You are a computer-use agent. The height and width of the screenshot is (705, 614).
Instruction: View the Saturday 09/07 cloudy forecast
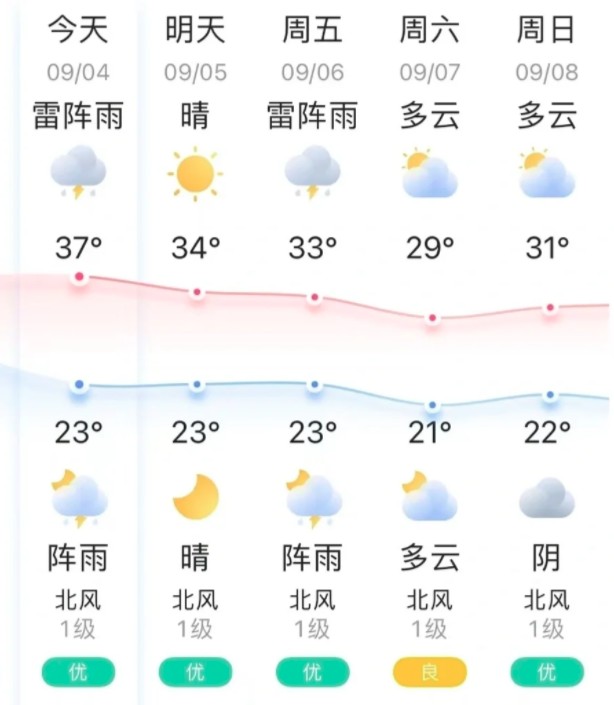tap(430, 72)
